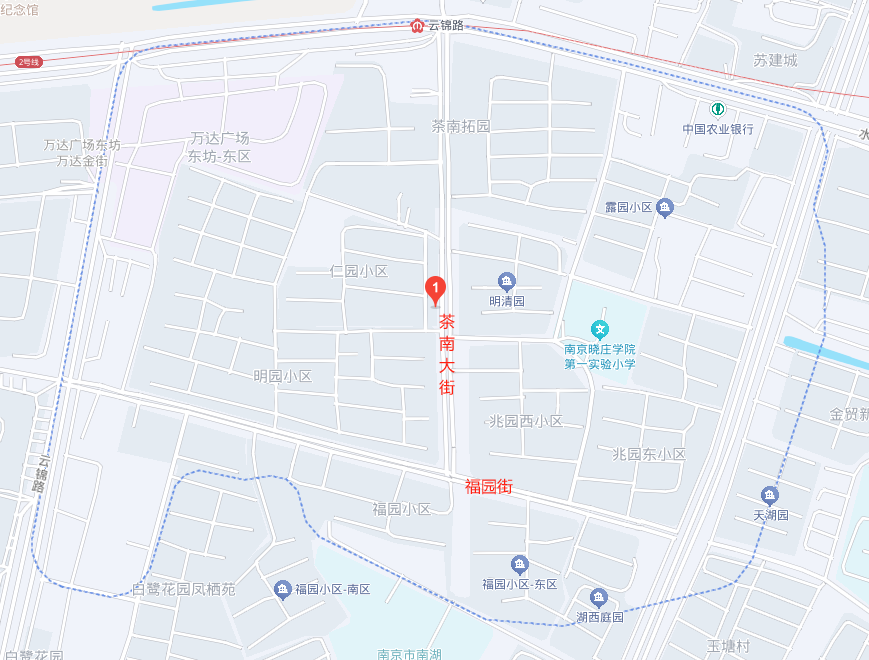Open the 明清园 place marker
The width and height of the screenshot is (869, 660).
click(507, 280)
